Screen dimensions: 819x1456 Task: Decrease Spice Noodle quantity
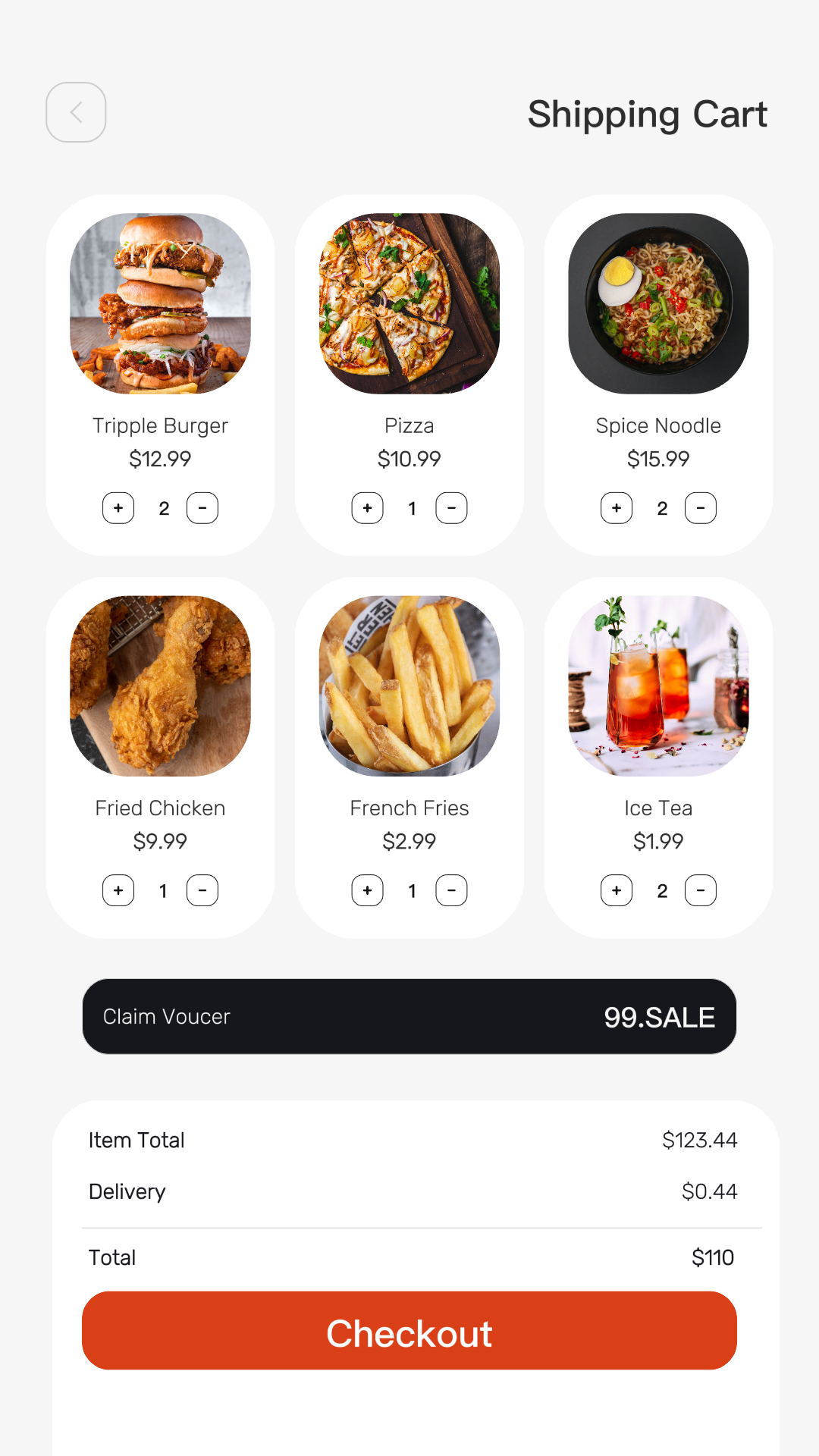(701, 508)
